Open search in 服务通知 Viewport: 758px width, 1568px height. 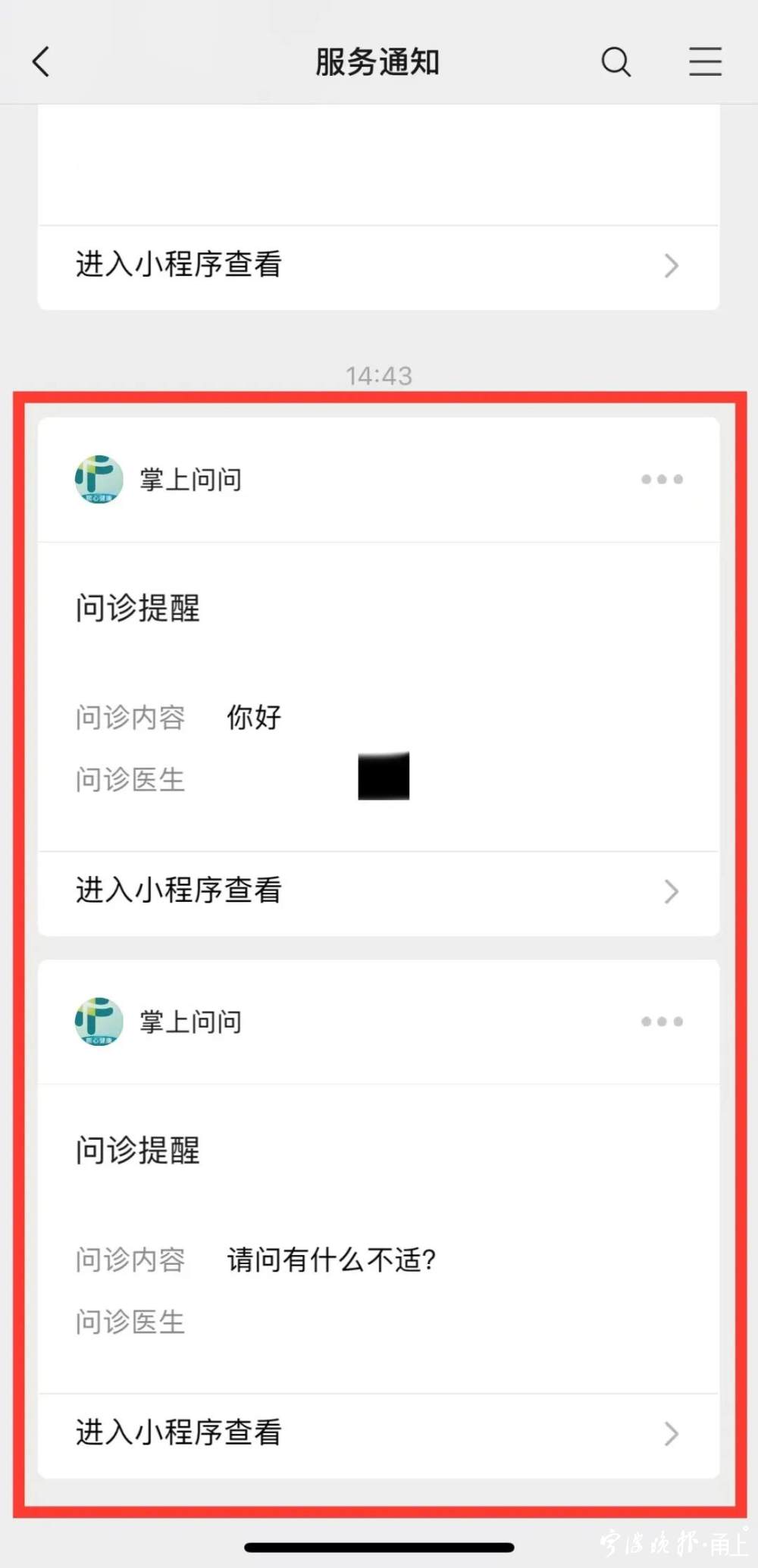615,62
